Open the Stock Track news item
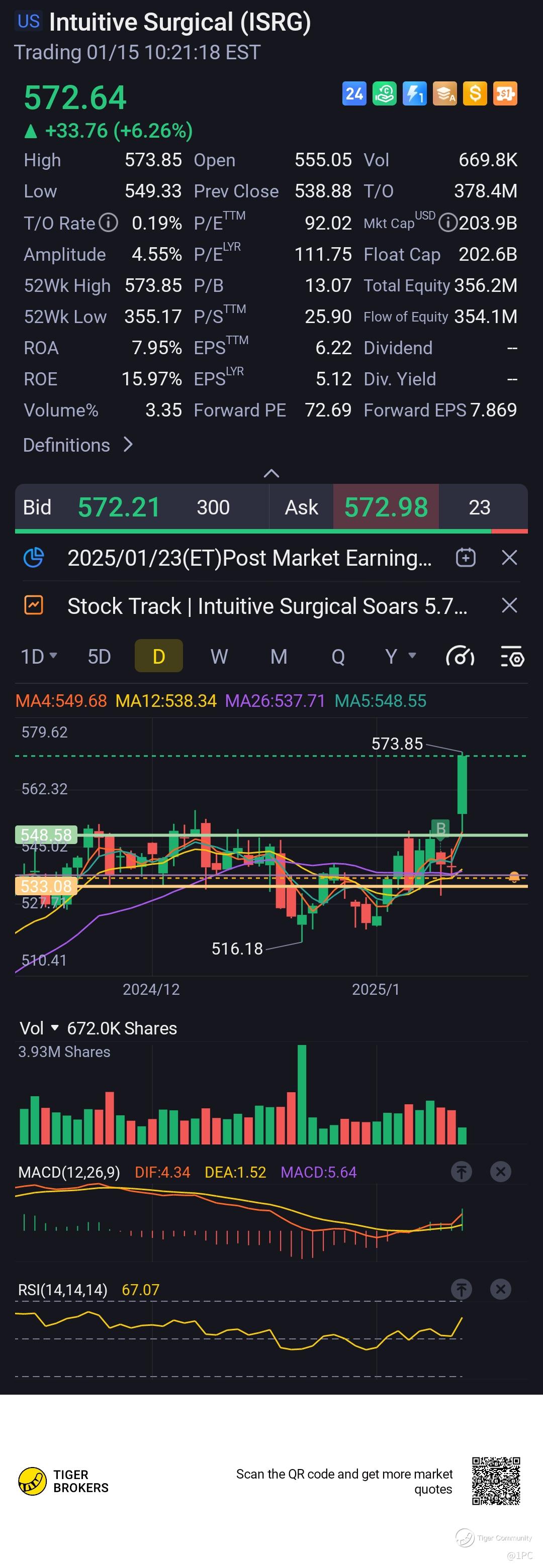Screen dimensions: 543x1568 point(267,606)
